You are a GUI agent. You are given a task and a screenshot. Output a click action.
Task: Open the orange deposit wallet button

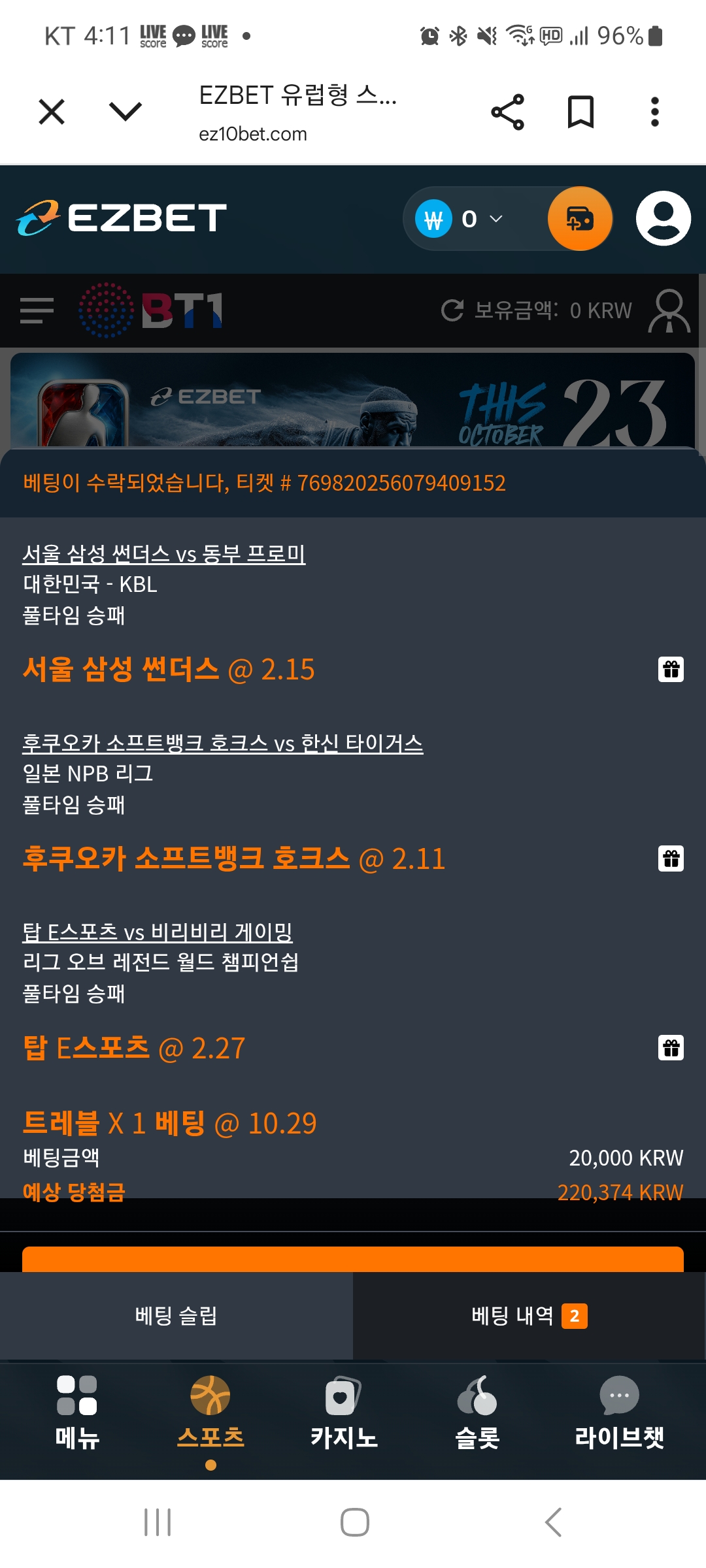[x=580, y=219]
